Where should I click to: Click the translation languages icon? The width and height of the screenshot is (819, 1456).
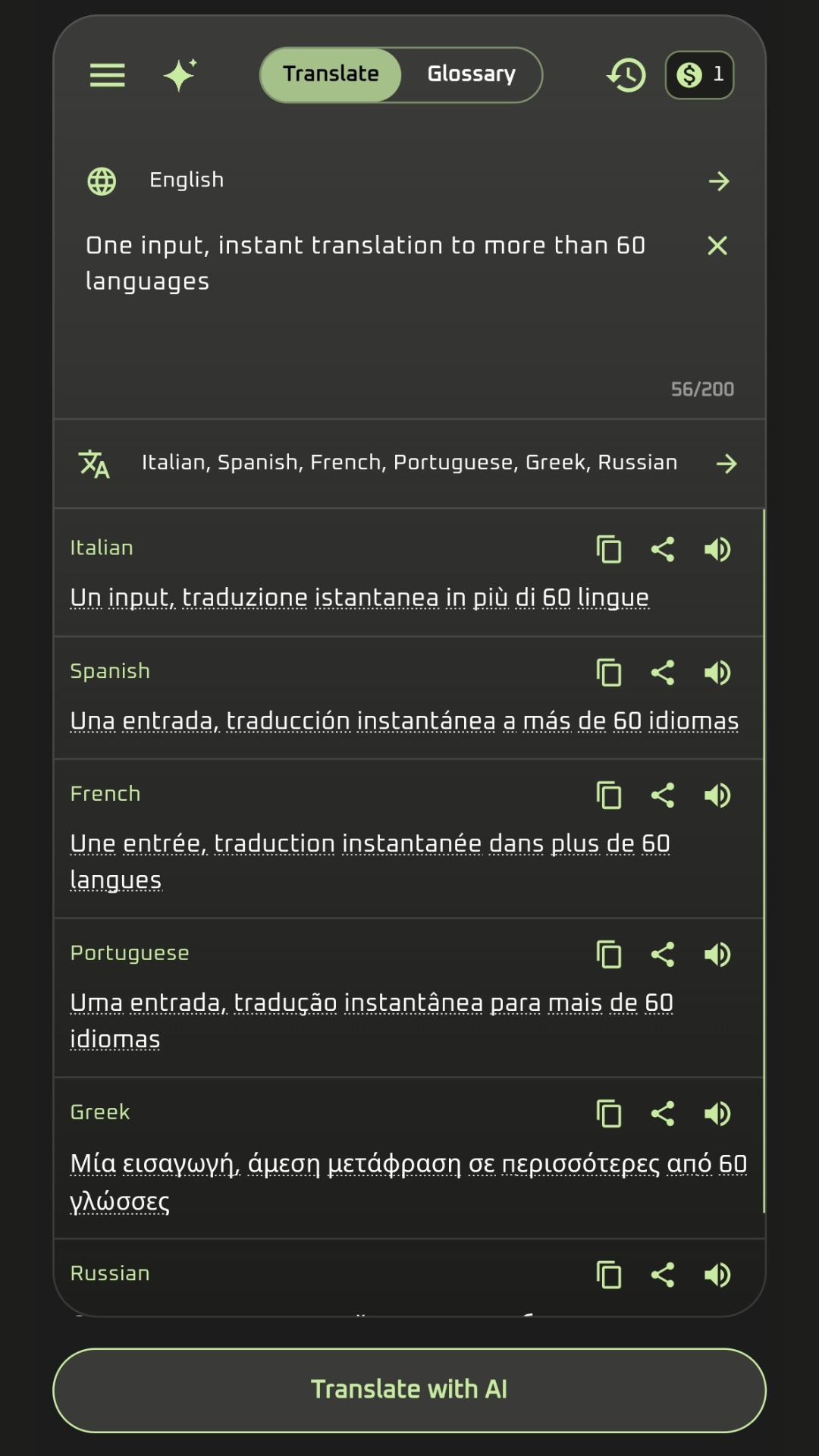93,463
